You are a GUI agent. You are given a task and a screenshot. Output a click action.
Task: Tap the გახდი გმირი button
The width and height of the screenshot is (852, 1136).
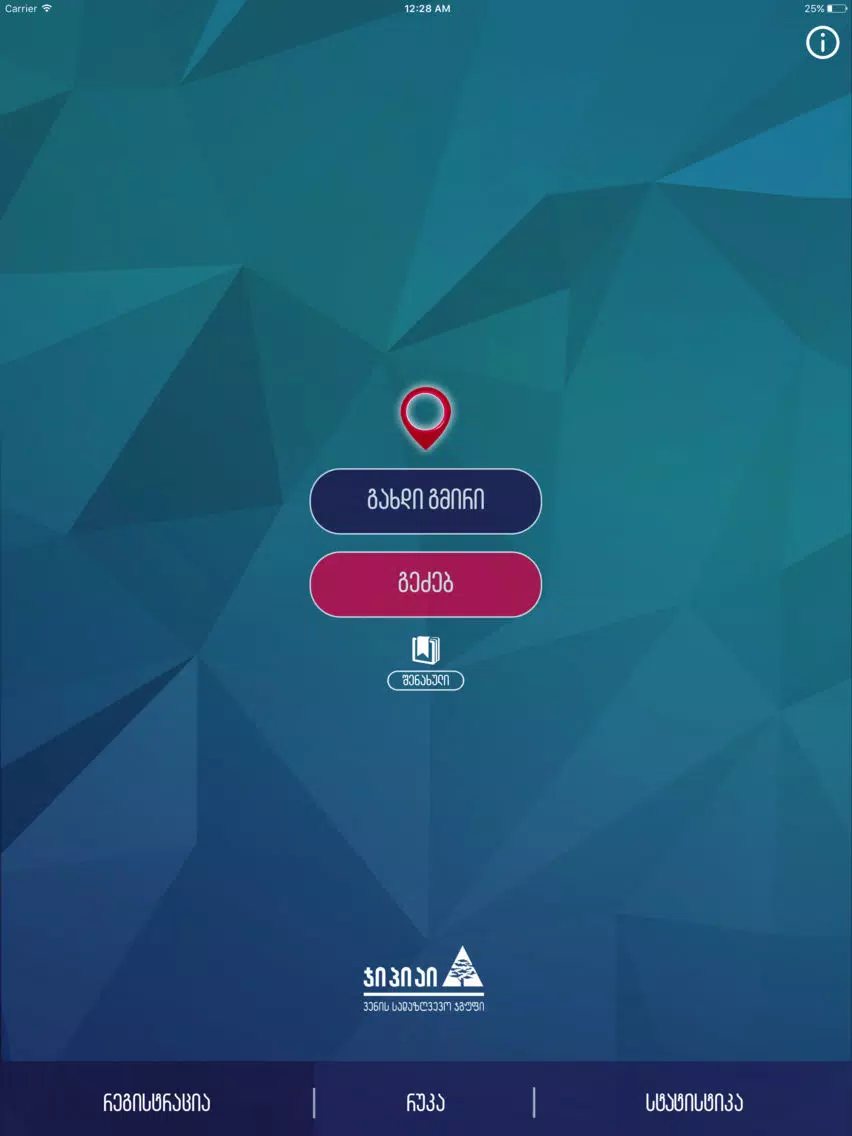pos(425,500)
